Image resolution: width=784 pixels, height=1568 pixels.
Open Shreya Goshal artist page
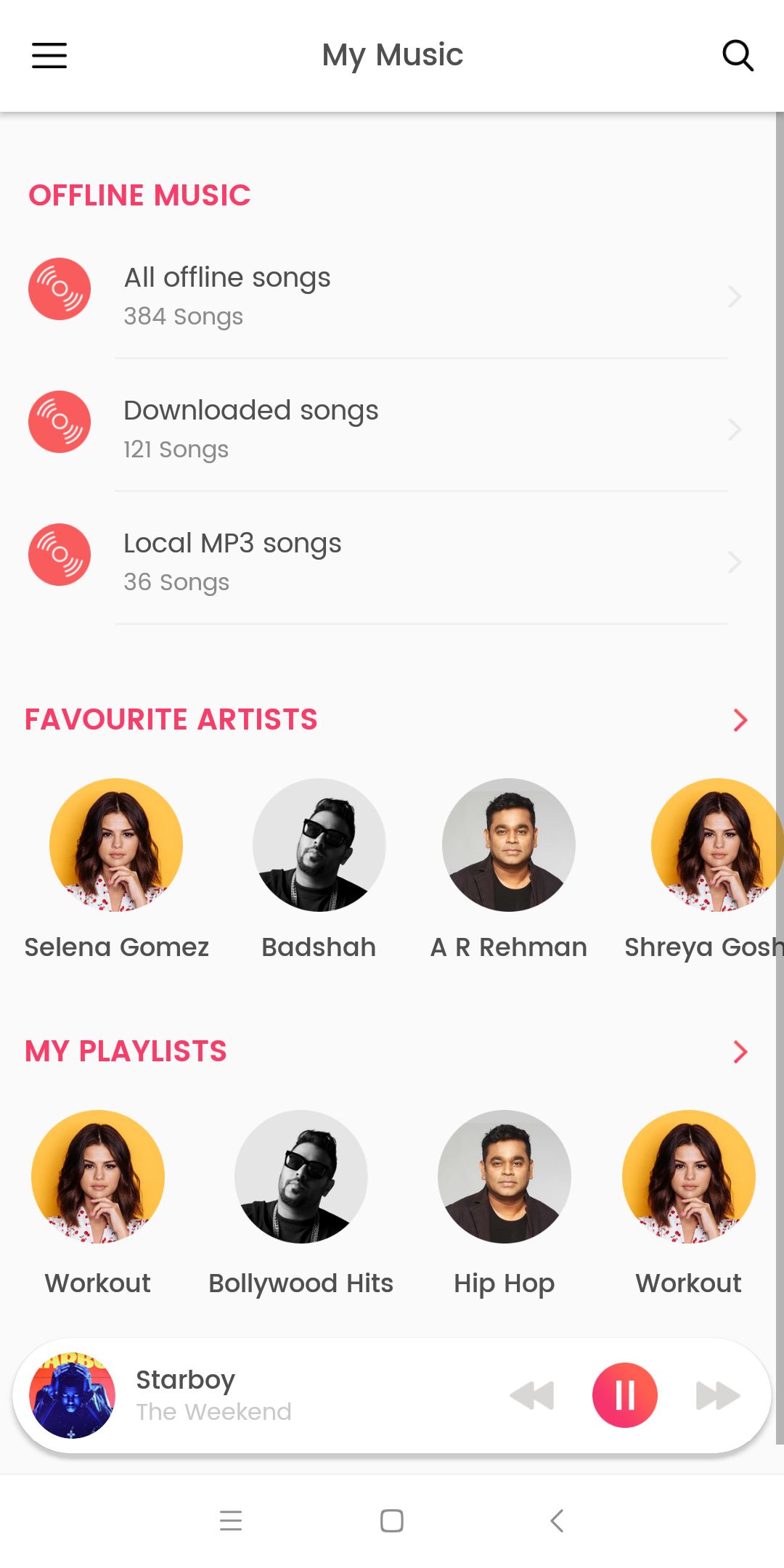(x=706, y=869)
